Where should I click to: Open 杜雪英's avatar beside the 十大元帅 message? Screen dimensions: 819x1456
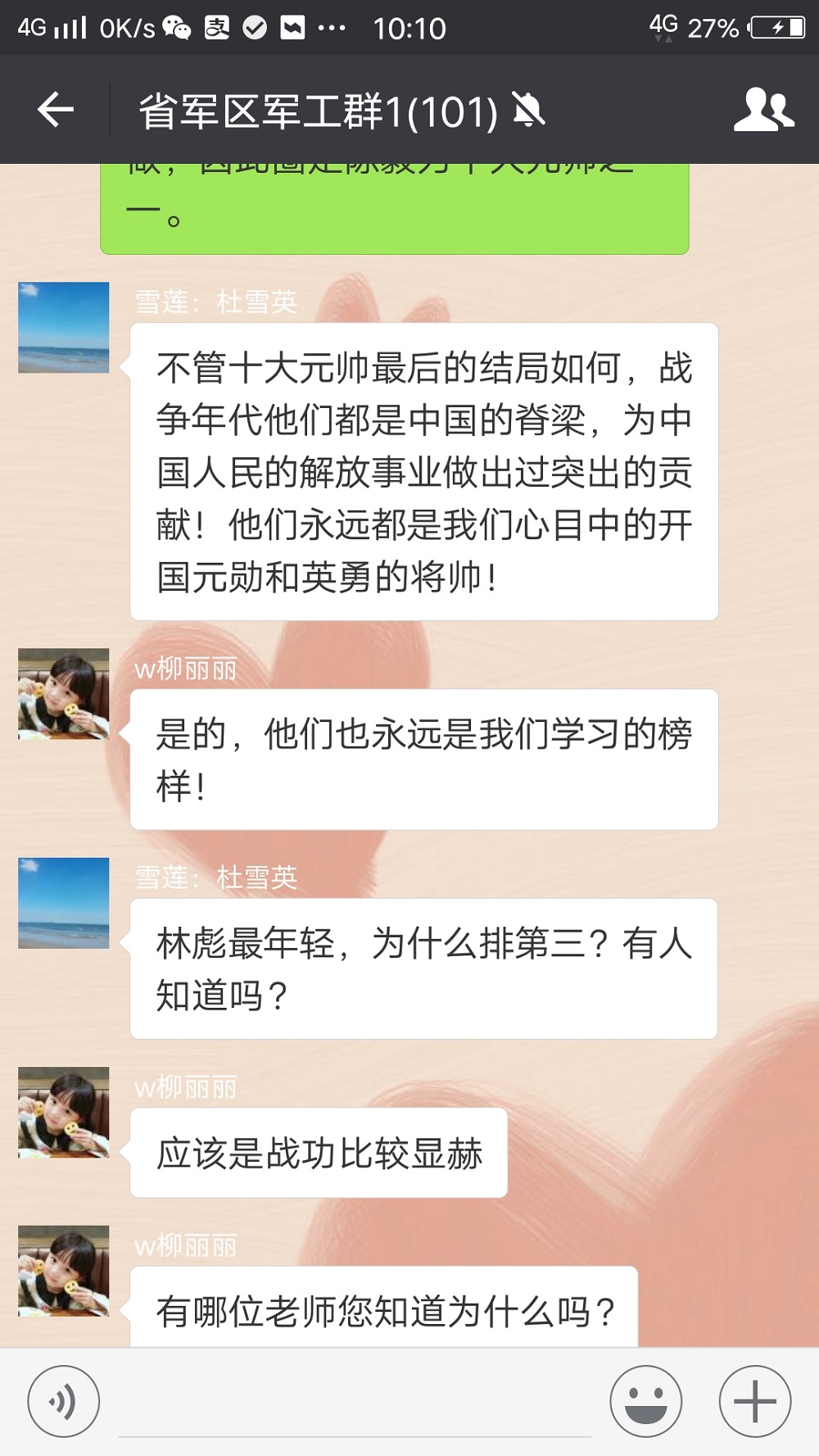(64, 328)
